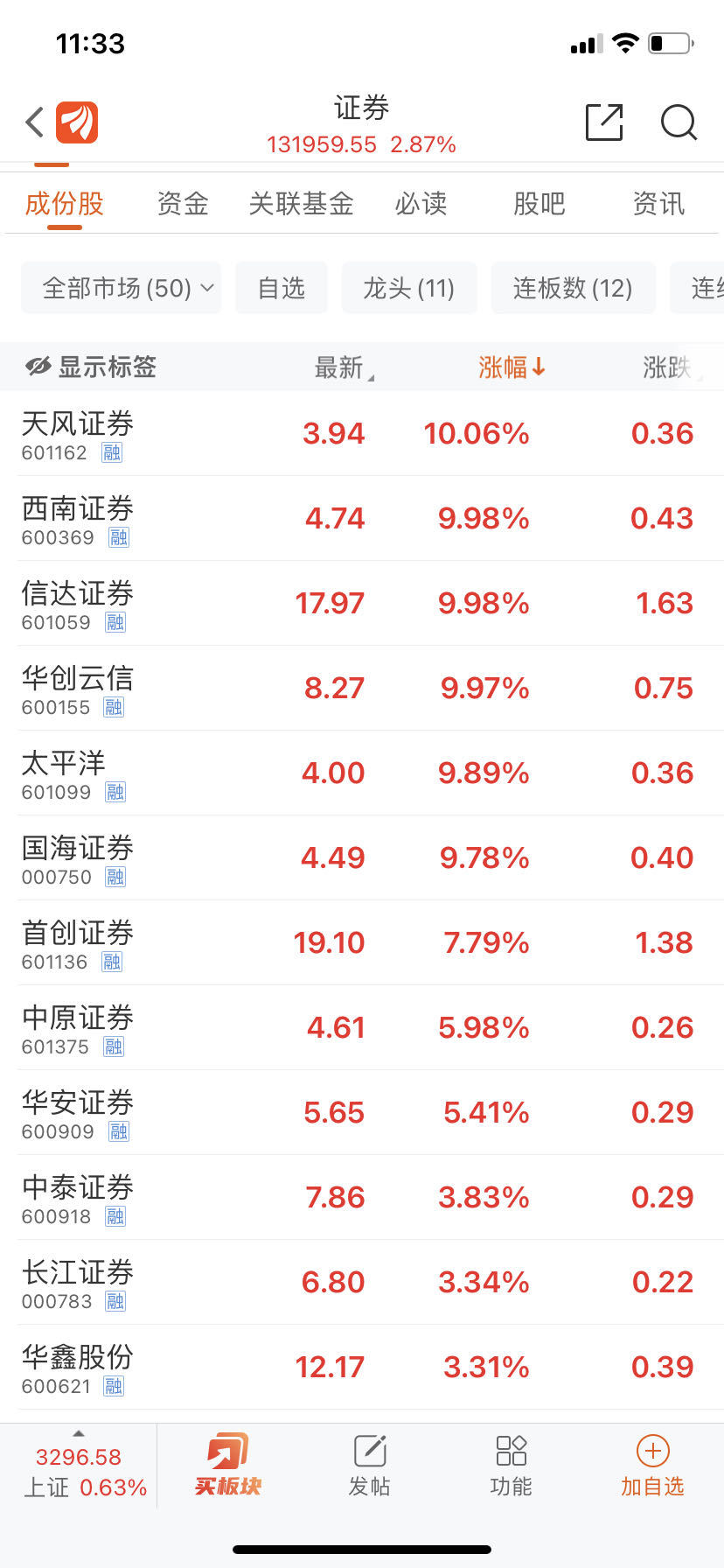The width and height of the screenshot is (724, 1568).
Task: Add sector with 加自选
Action: point(652,1466)
